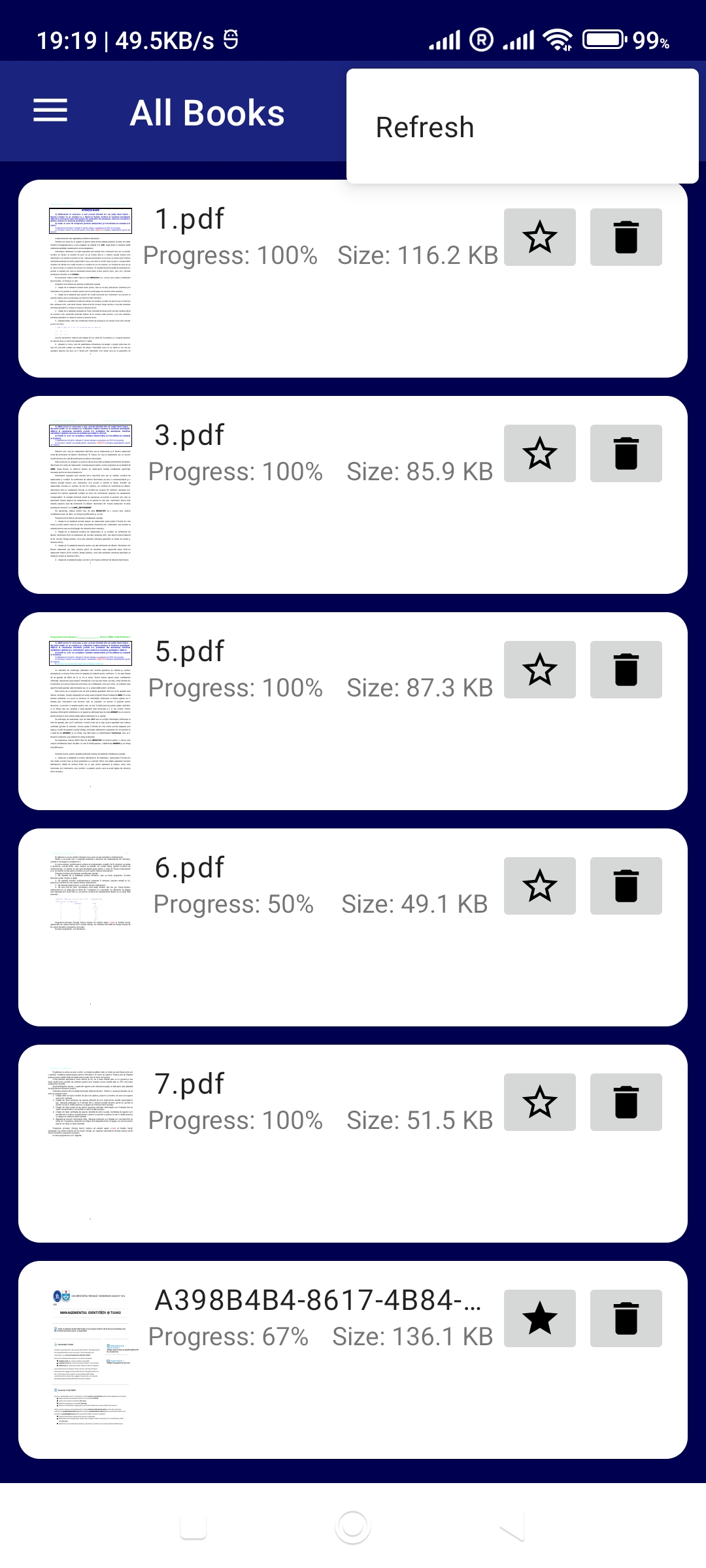Favorite 1.pdf by tapping its star
Viewport: 706px width, 1568px height.
(x=540, y=237)
